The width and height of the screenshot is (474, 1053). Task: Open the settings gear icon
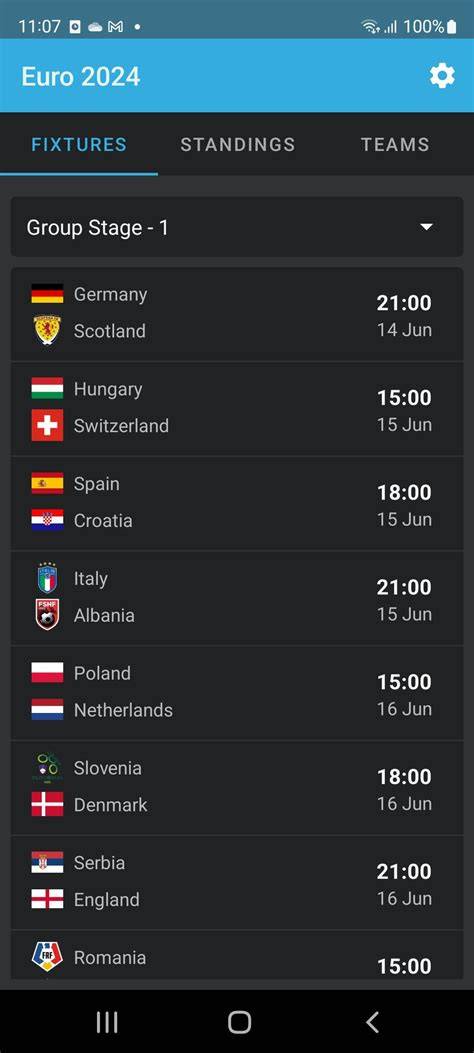coord(442,76)
